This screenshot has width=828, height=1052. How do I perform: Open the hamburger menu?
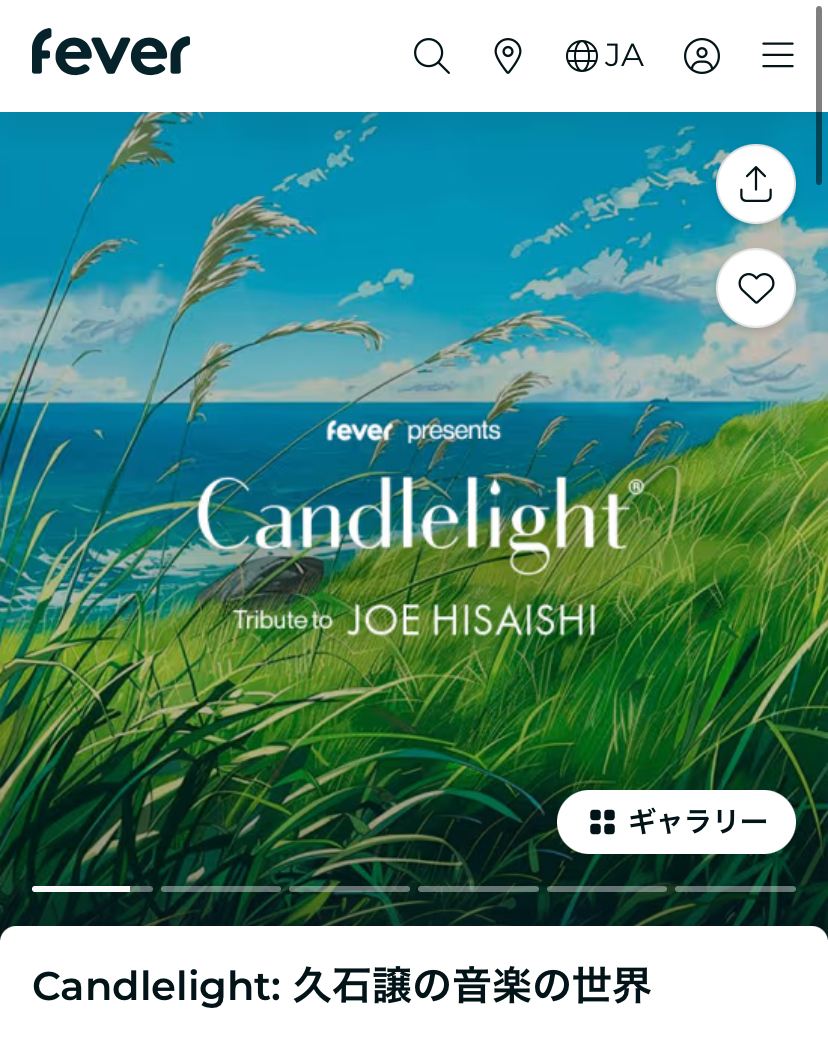pyautogui.click(x=777, y=56)
